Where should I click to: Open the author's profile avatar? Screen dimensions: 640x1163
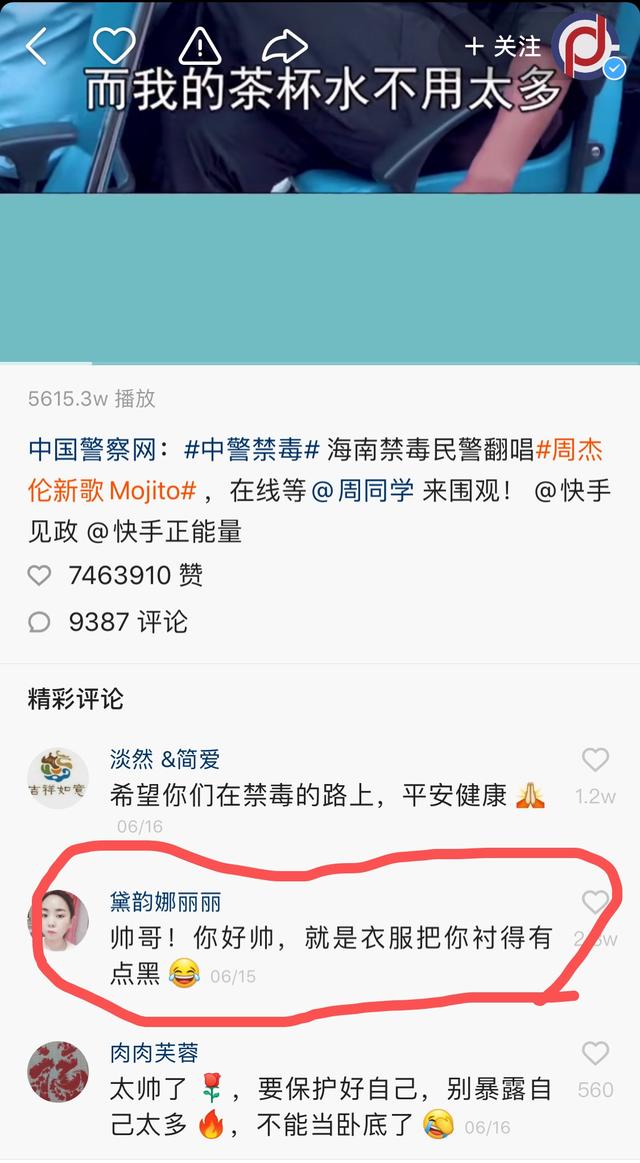(589, 46)
